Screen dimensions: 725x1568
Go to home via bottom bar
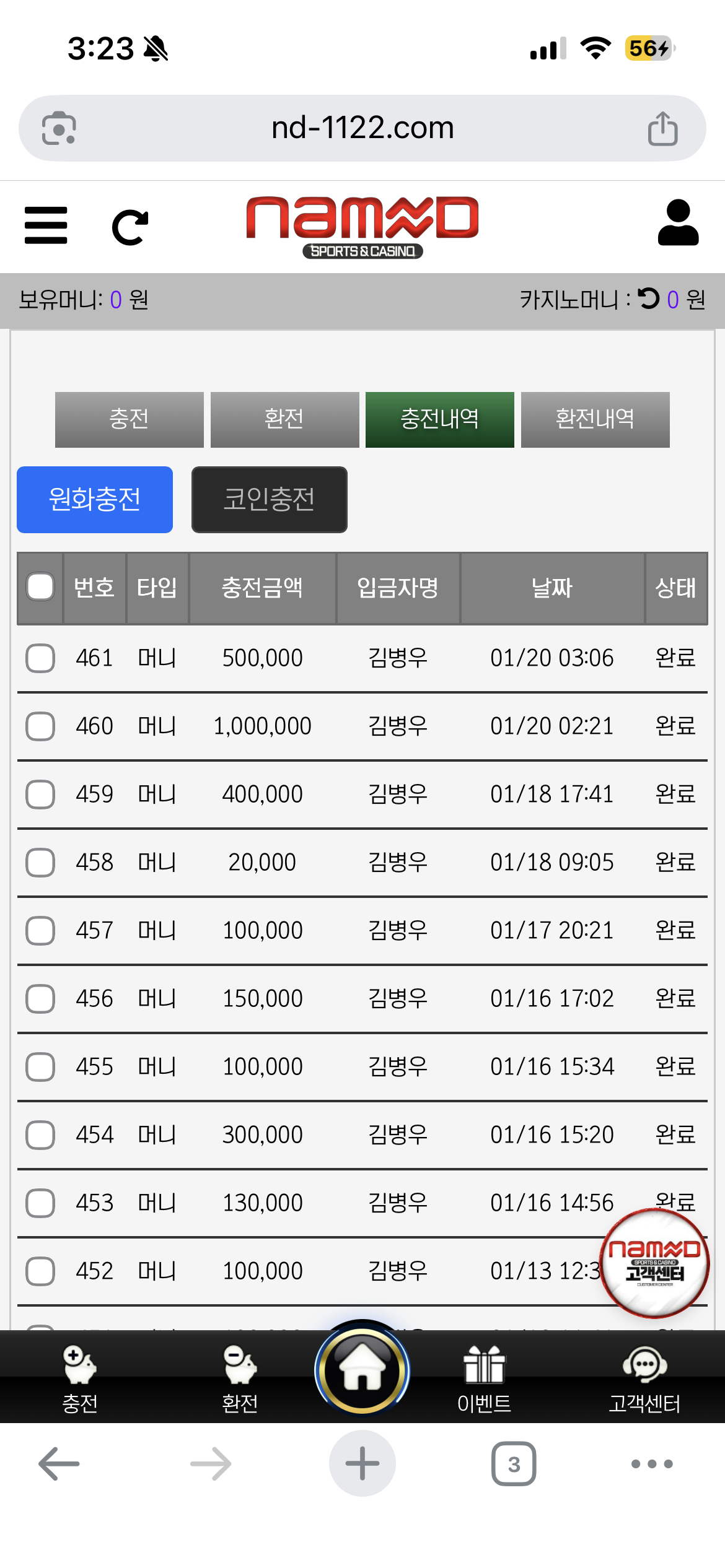point(362,1370)
